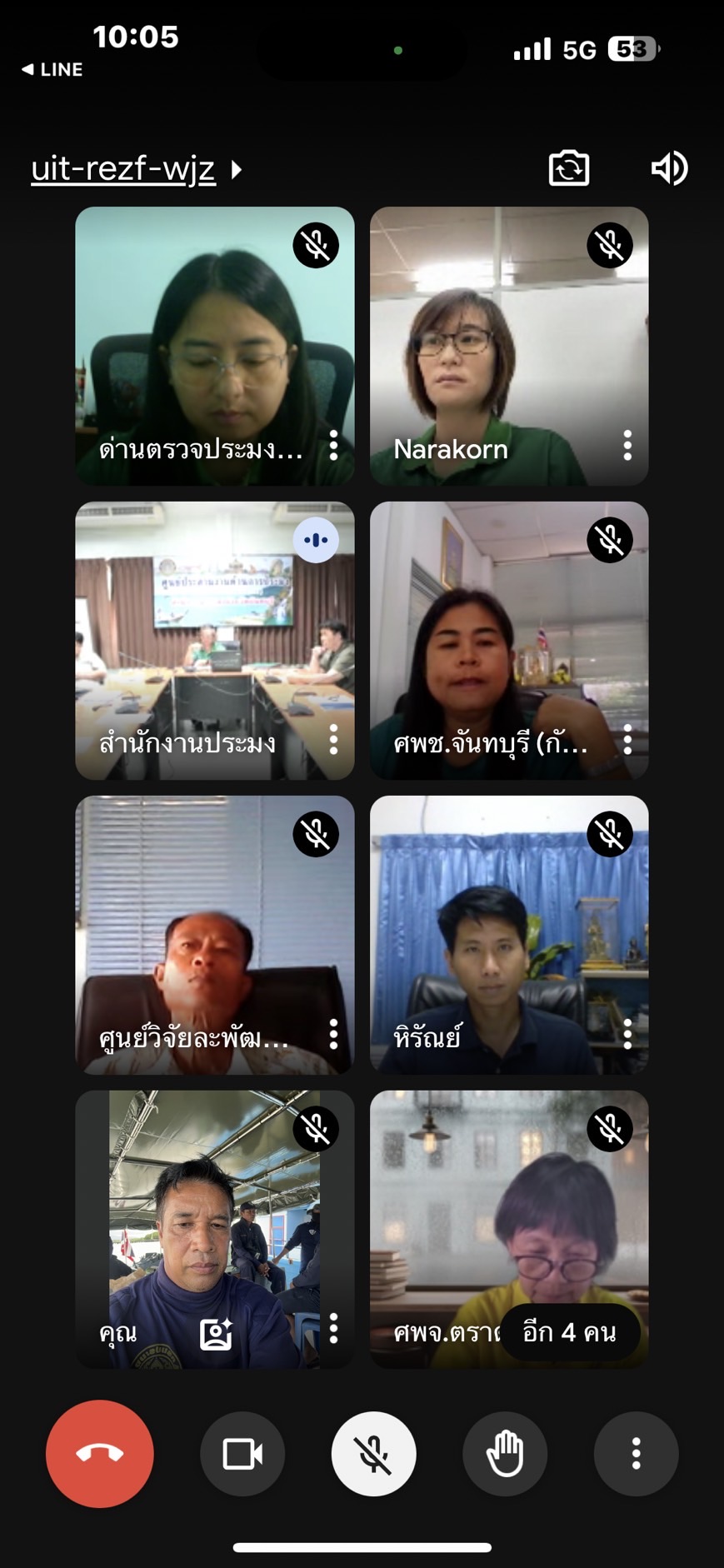Show the other participants via อีก 4 คน
Viewport: 724px width, 1568px height.
click(x=570, y=1332)
